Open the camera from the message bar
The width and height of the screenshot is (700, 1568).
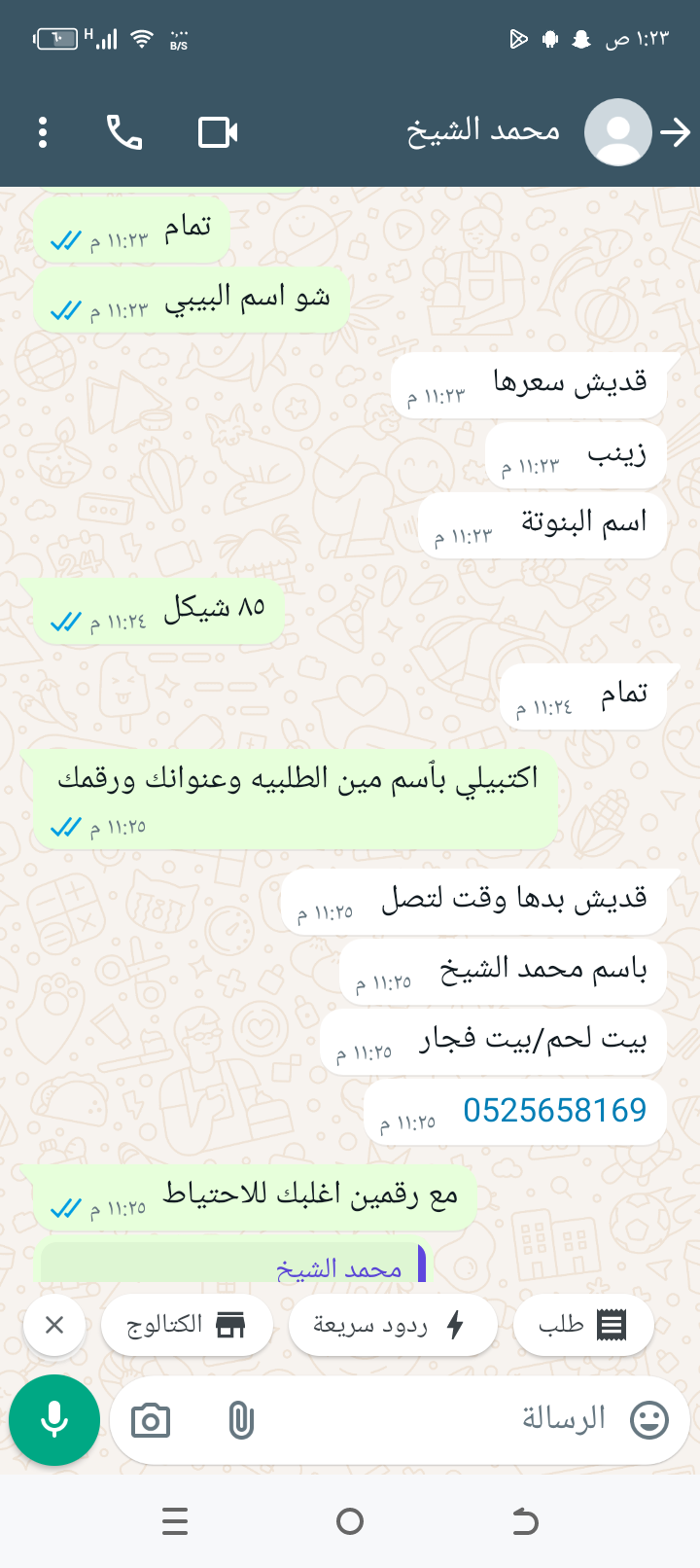(151, 1421)
